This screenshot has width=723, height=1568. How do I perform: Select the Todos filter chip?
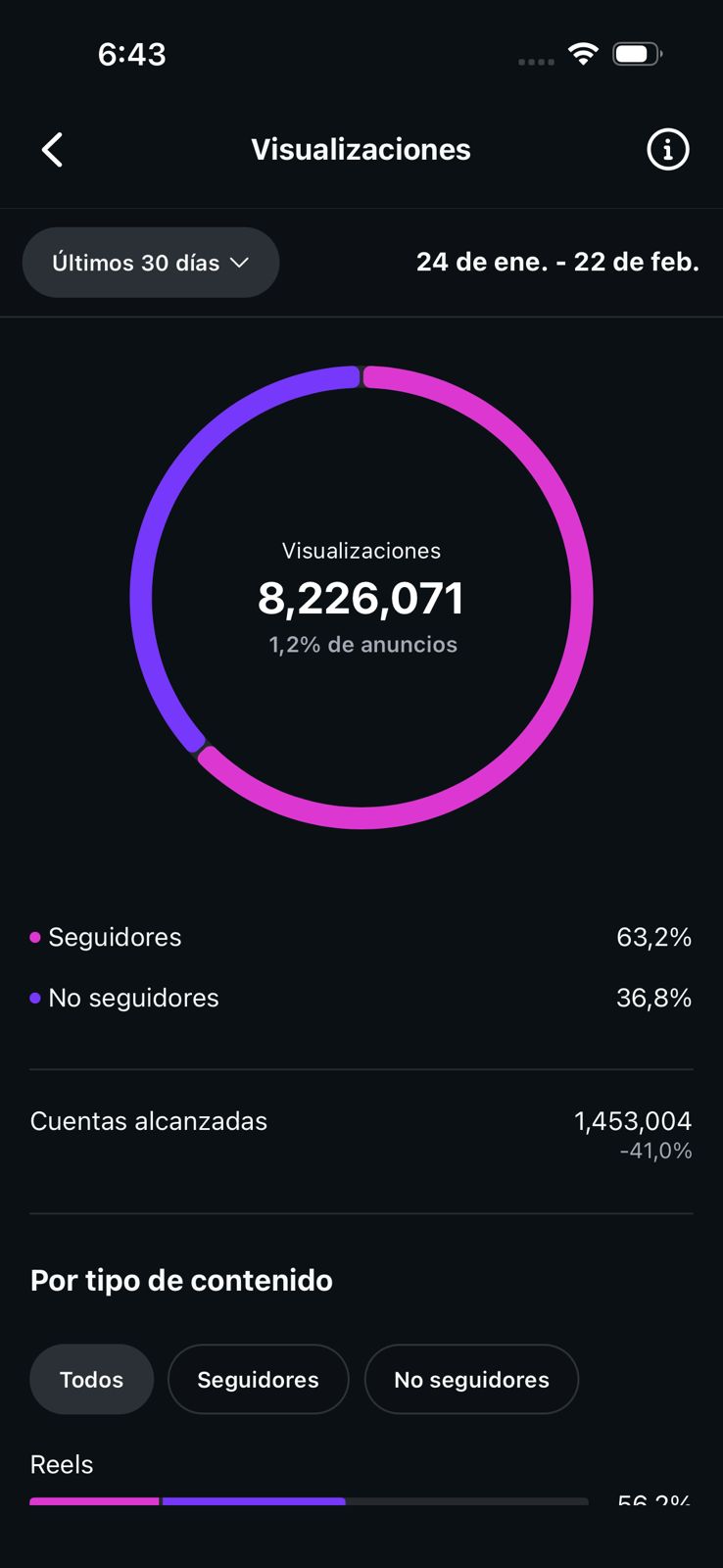click(x=91, y=1379)
